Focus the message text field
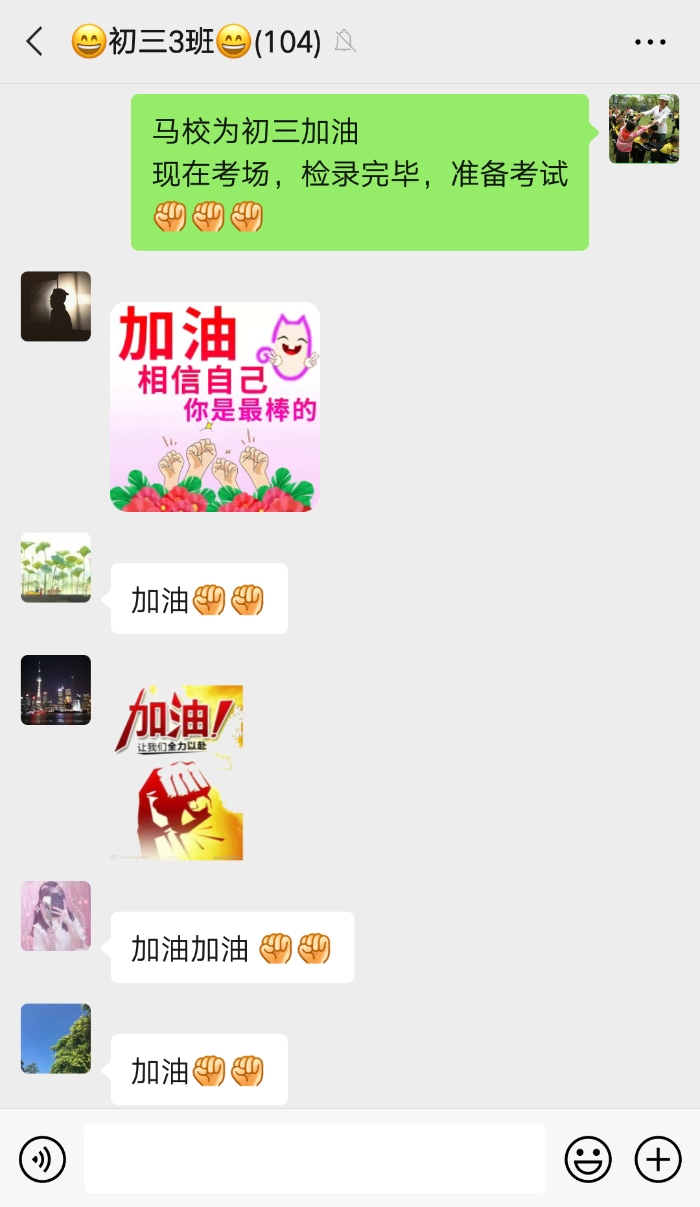Screen dimensions: 700x1207 click(314, 1158)
